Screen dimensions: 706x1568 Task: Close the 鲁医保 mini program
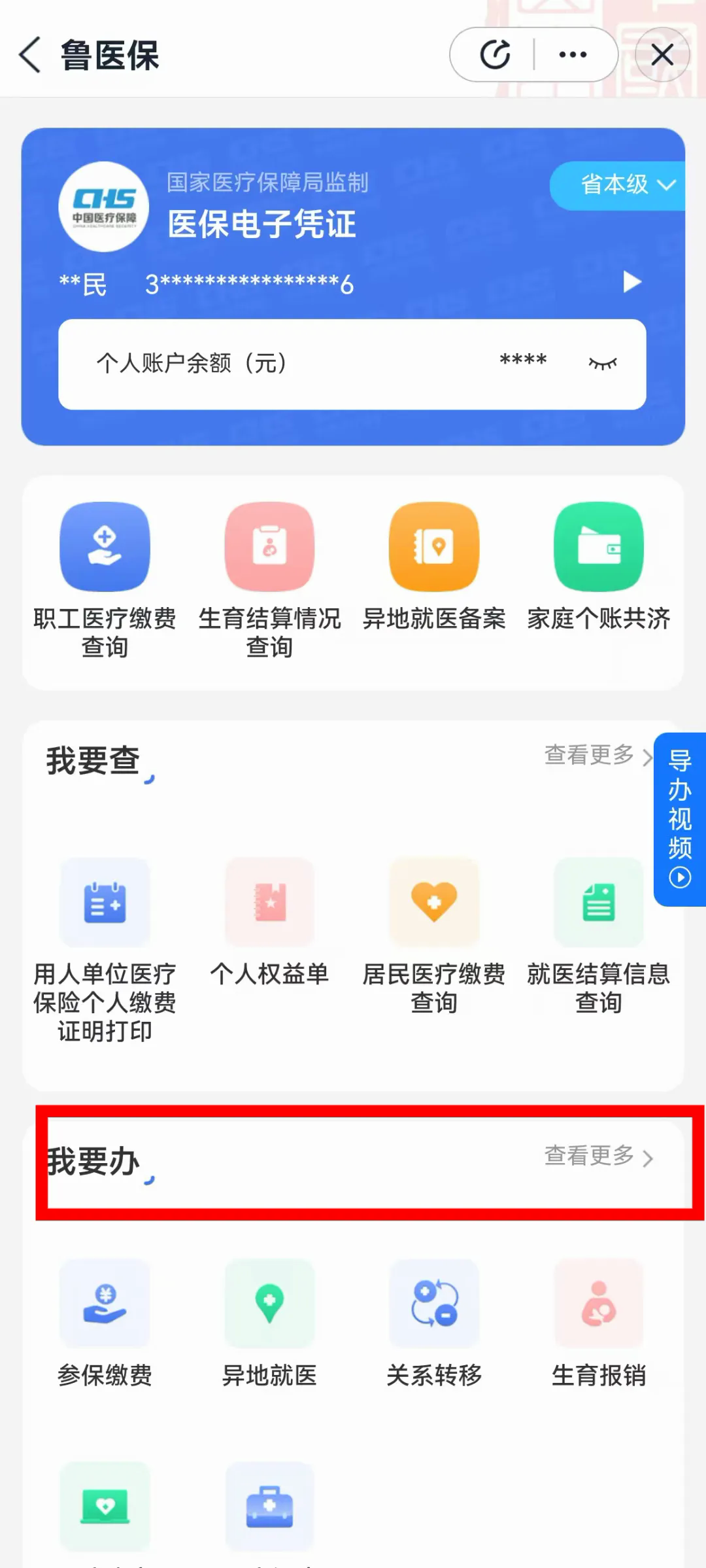662,55
